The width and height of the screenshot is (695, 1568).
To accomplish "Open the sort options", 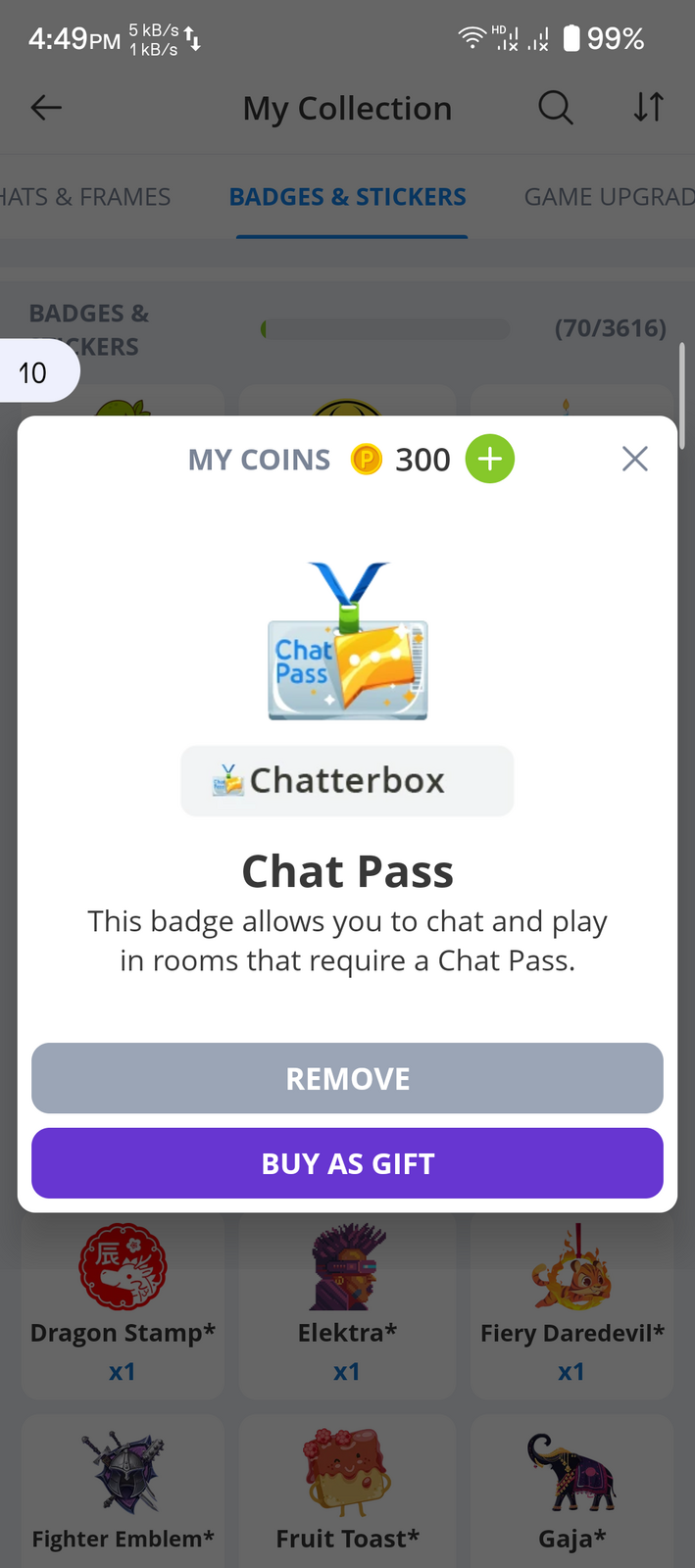I will pyautogui.click(x=649, y=108).
